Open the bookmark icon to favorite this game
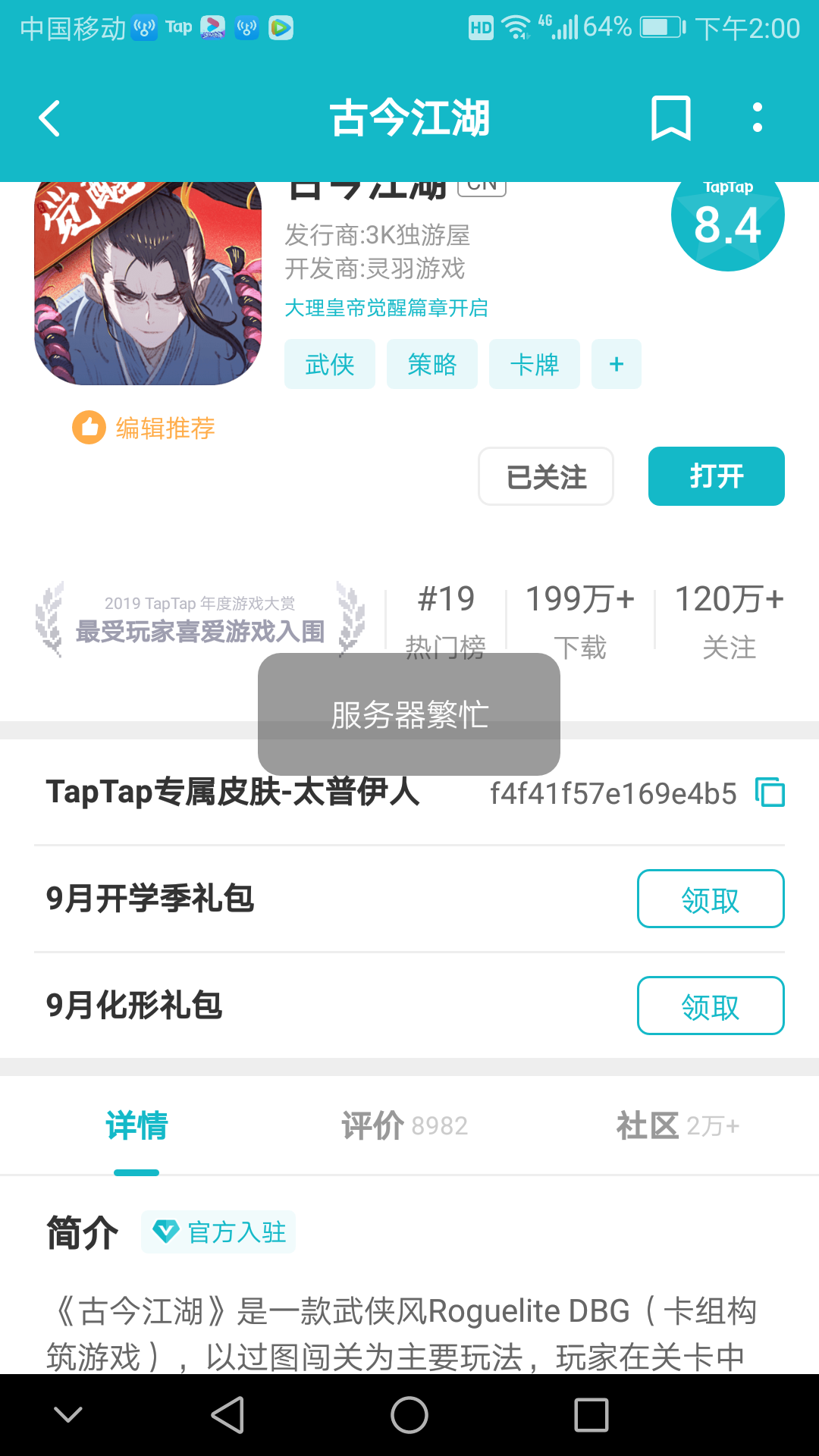 [672, 118]
